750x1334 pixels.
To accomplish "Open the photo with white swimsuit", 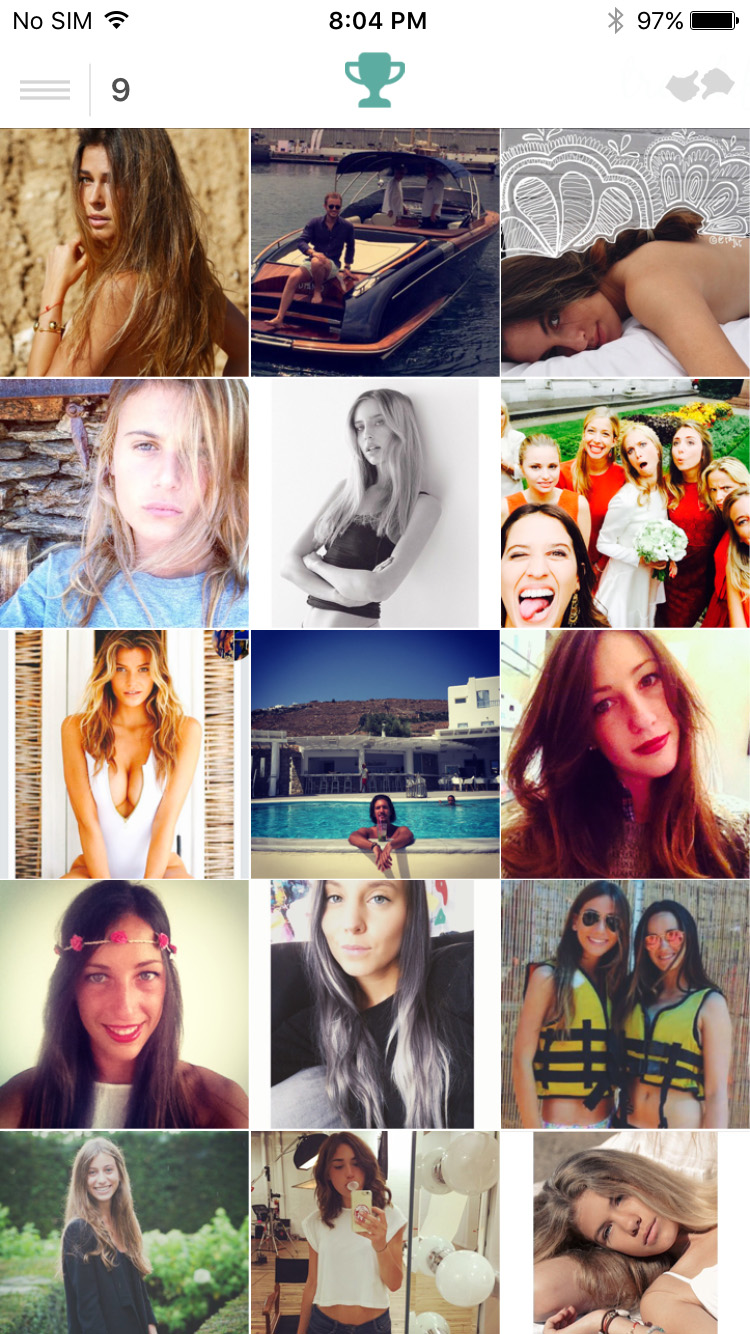I will click(124, 754).
